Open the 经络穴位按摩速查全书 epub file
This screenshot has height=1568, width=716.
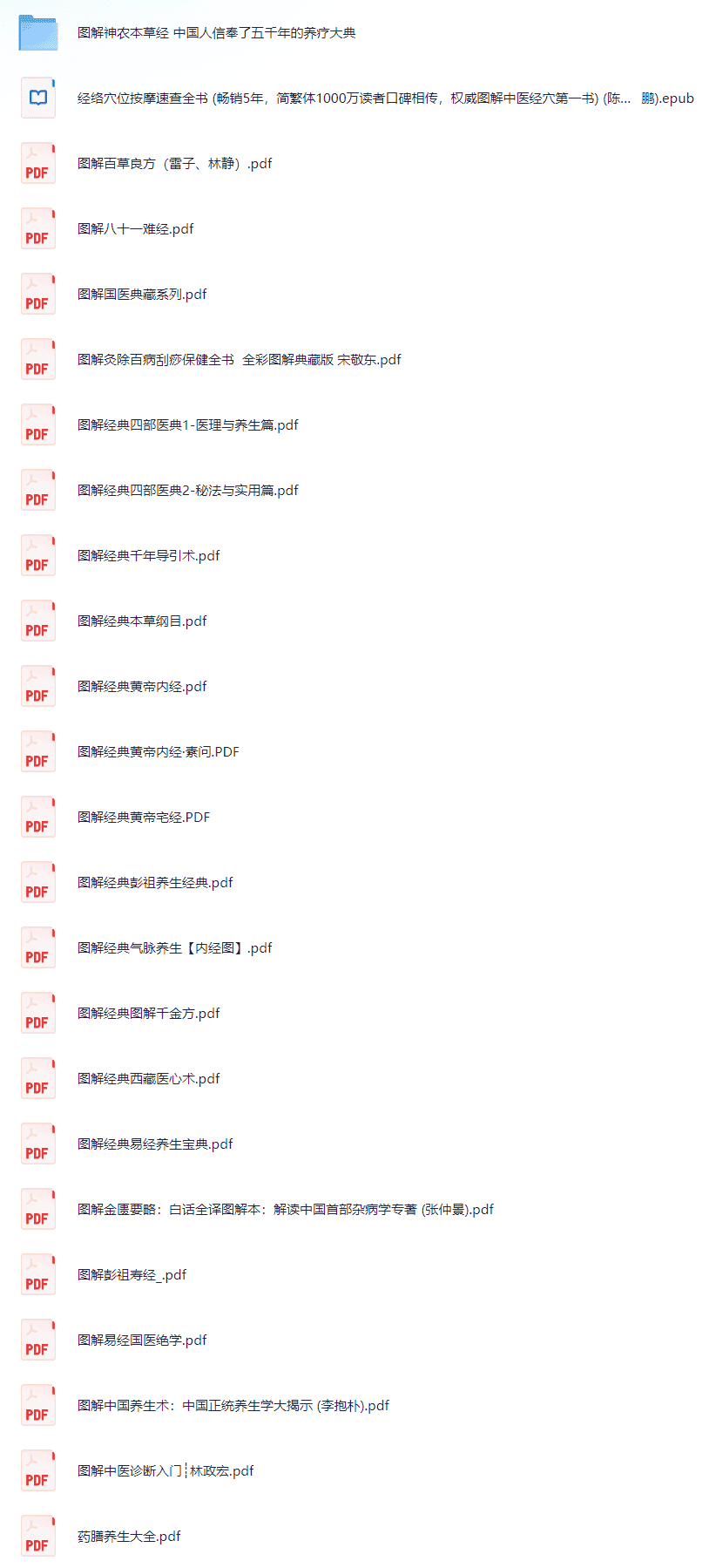coord(385,98)
